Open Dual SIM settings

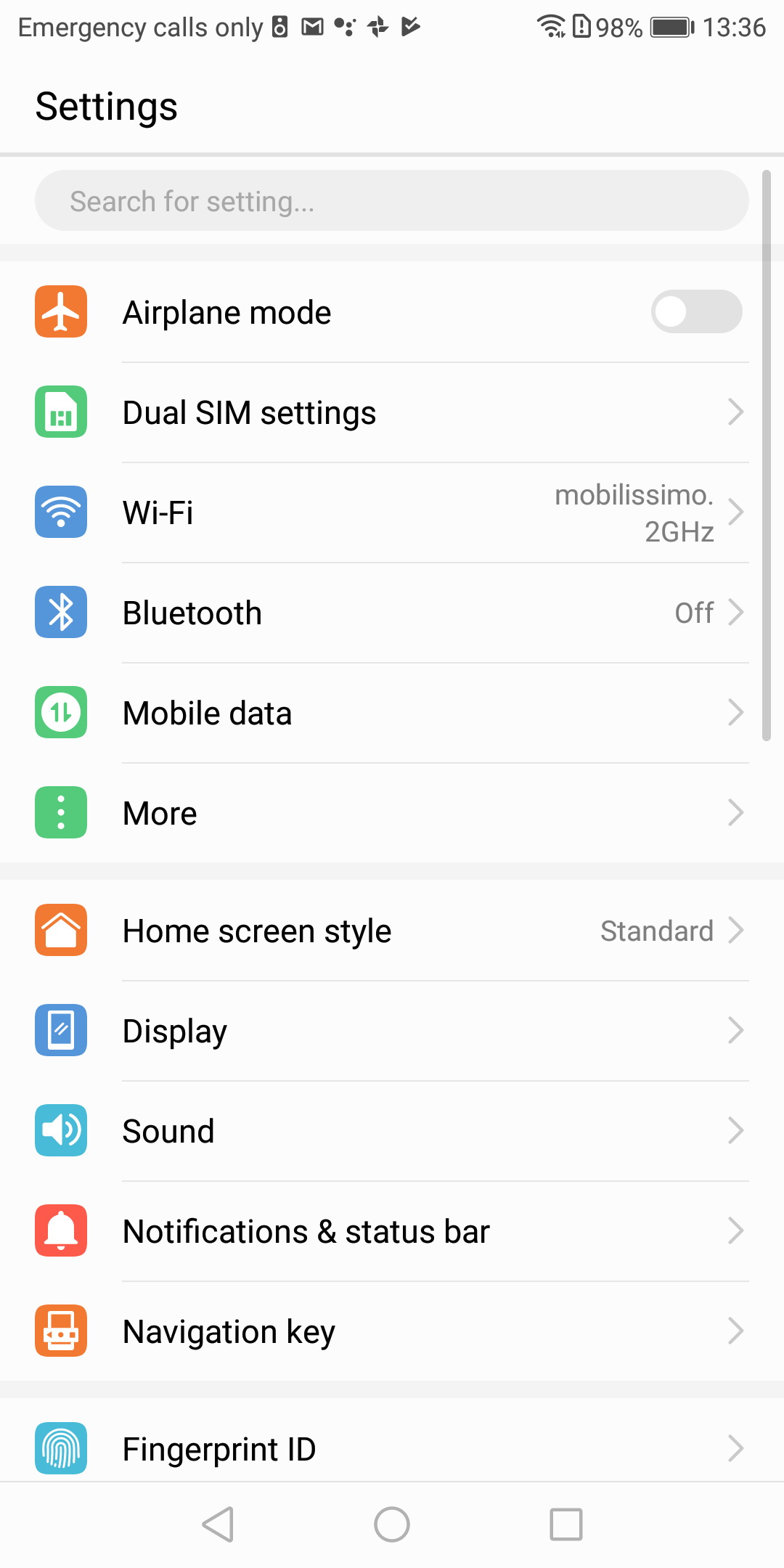click(392, 412)
